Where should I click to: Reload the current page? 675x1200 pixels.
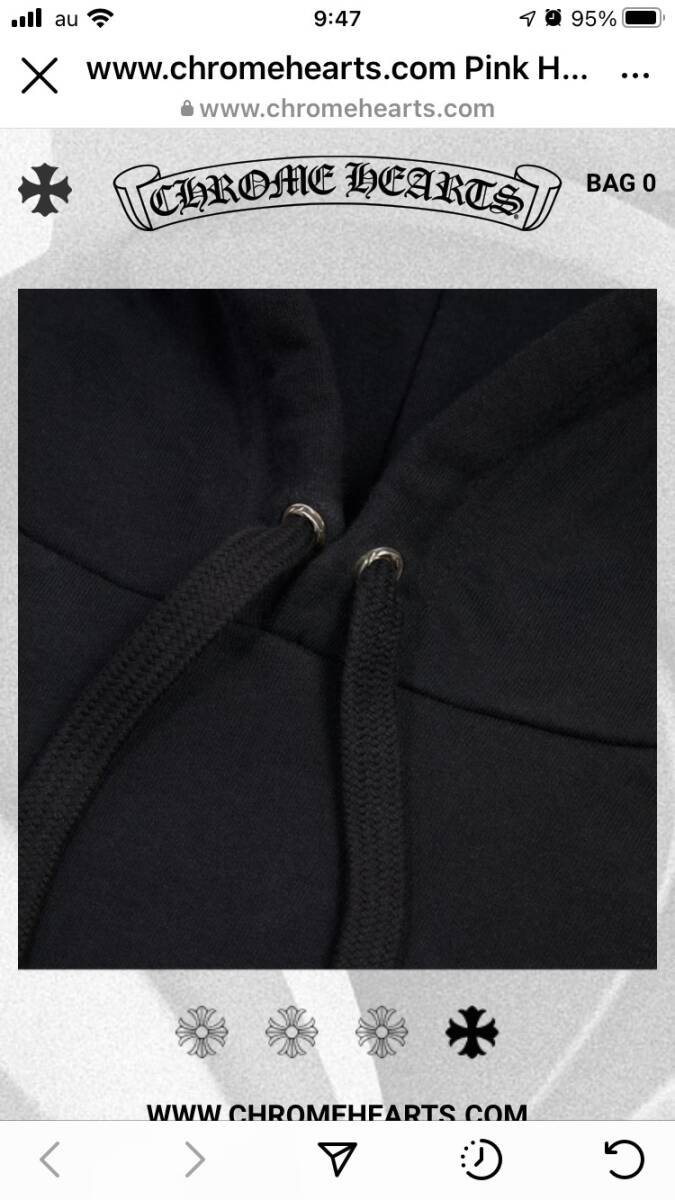coord(624,1160)
